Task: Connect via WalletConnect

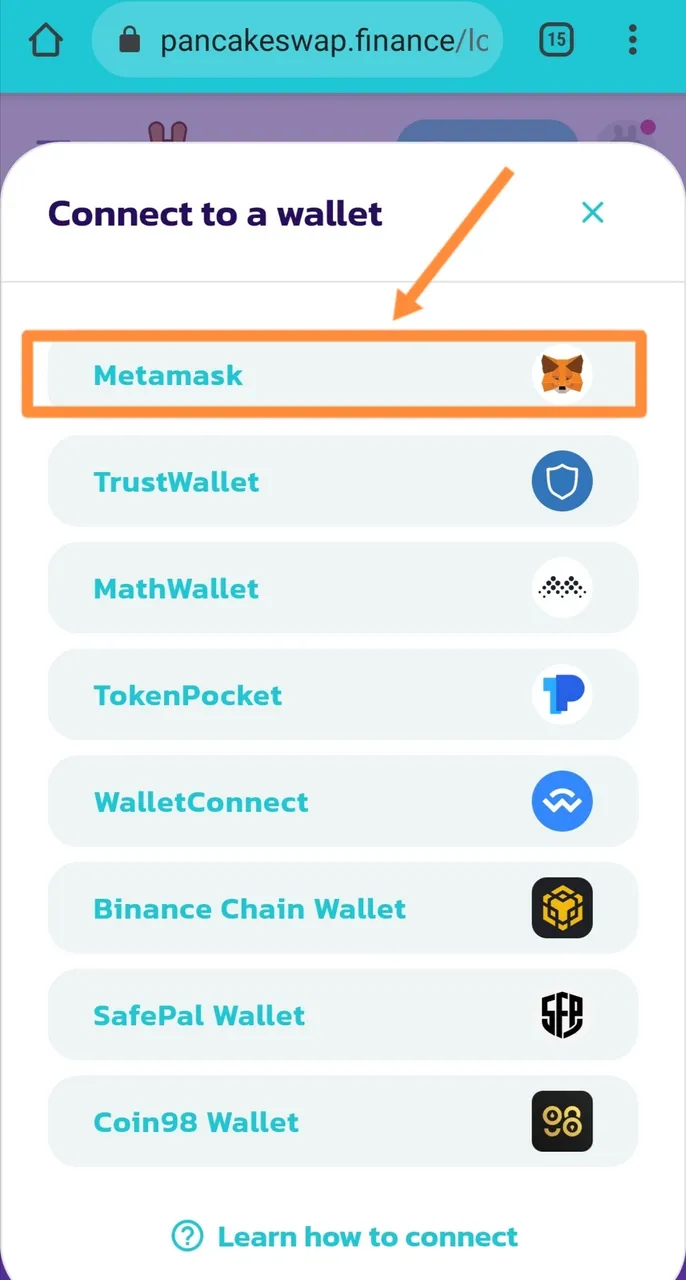Action: point(342,802)
